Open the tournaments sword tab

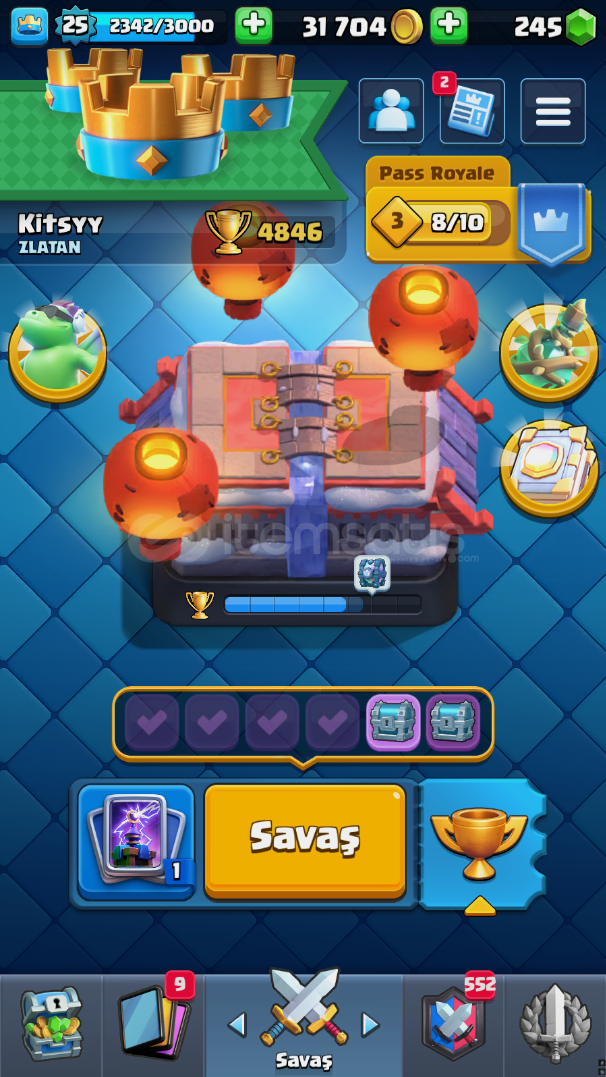pos(555,1023)
